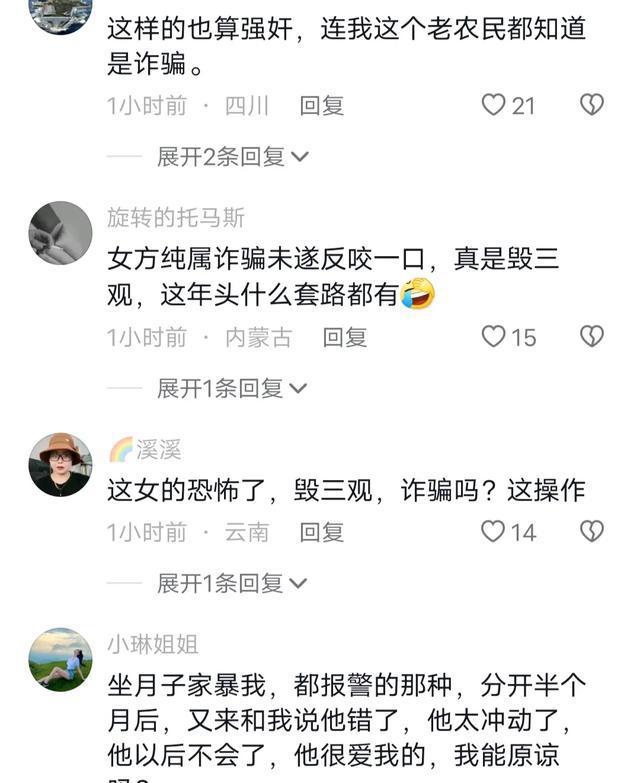Like 旋转的托马斯's comment
640x783 pixels.
click(494, 337)
